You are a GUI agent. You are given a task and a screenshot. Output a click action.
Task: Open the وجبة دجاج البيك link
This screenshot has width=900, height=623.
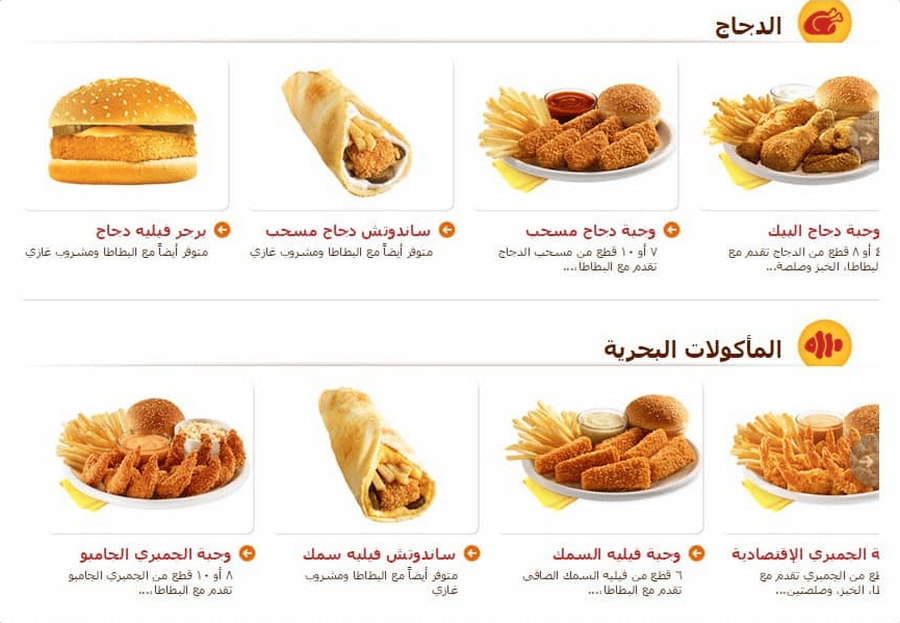(822, 230)
